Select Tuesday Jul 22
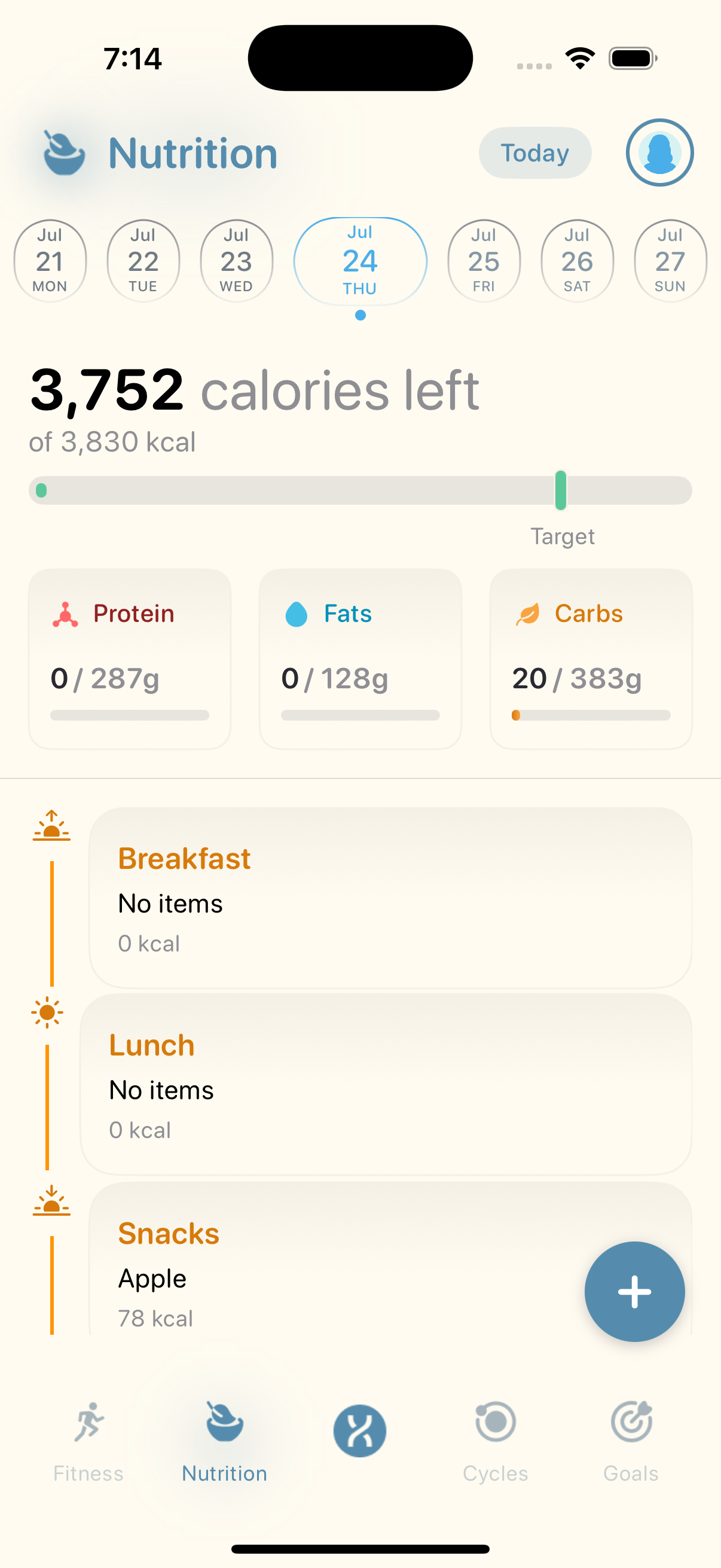The width and height of the screenshot is (721, 1568). pos(143,261)
